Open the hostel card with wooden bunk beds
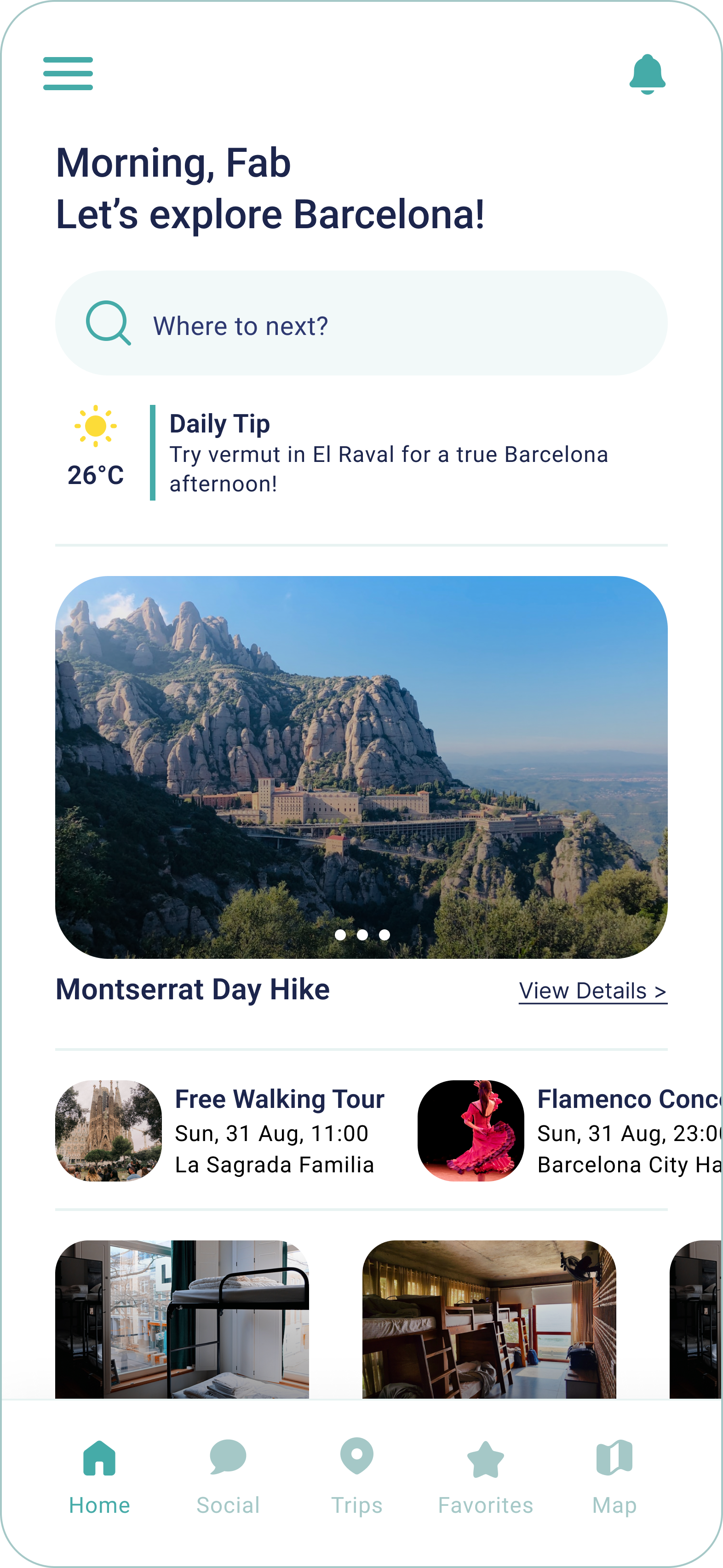The image size is (723, 1568). click(x=489, y=1319)
